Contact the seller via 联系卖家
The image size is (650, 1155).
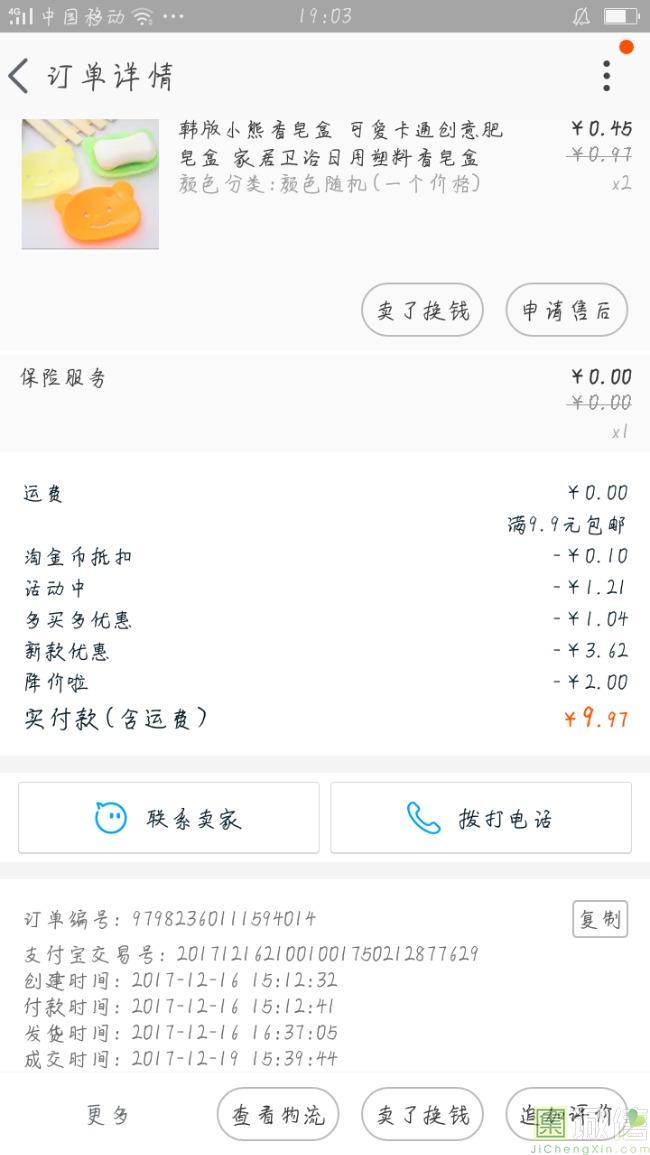[169, 818]
